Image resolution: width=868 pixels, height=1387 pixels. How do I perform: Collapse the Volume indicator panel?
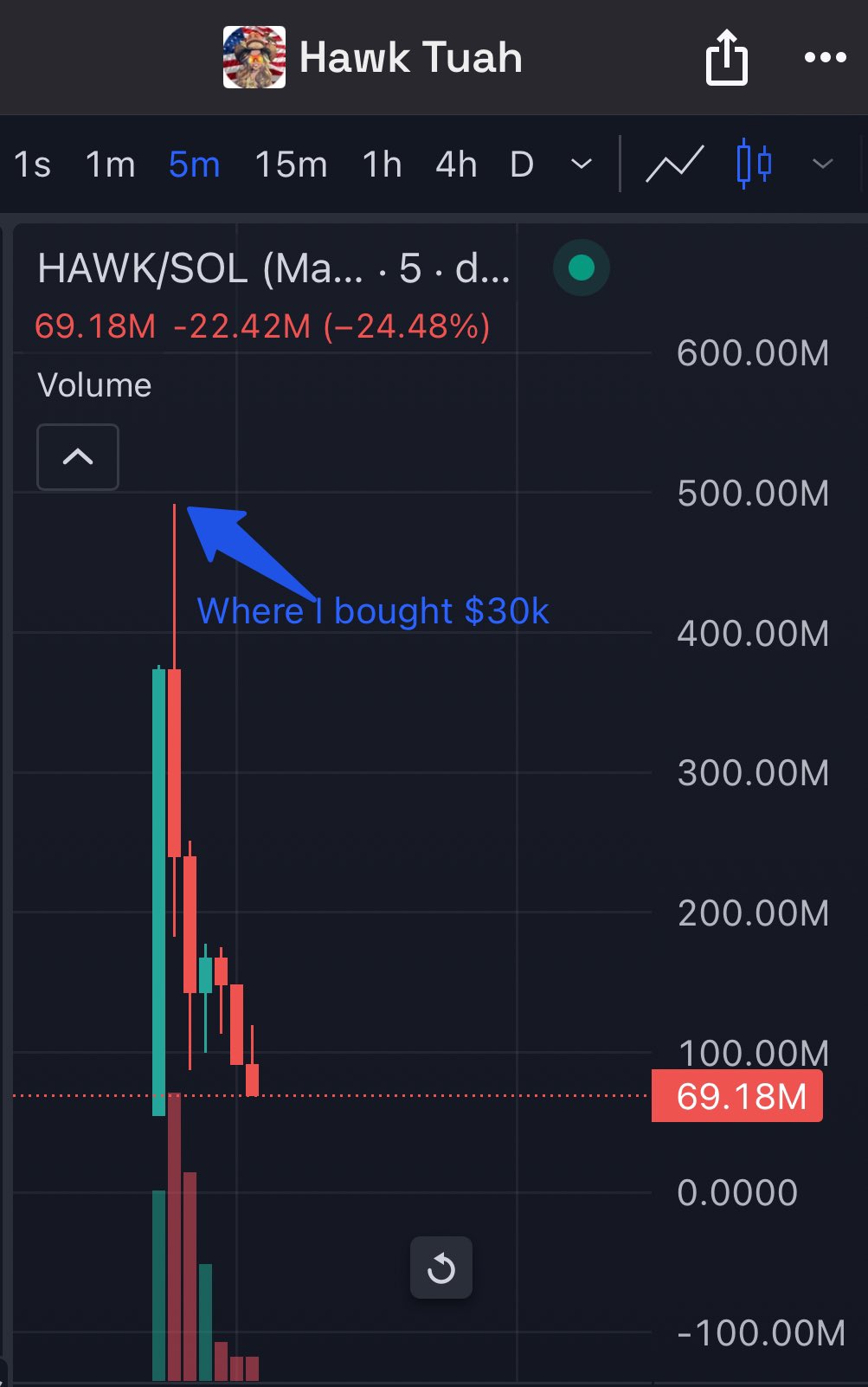point(77,457)
